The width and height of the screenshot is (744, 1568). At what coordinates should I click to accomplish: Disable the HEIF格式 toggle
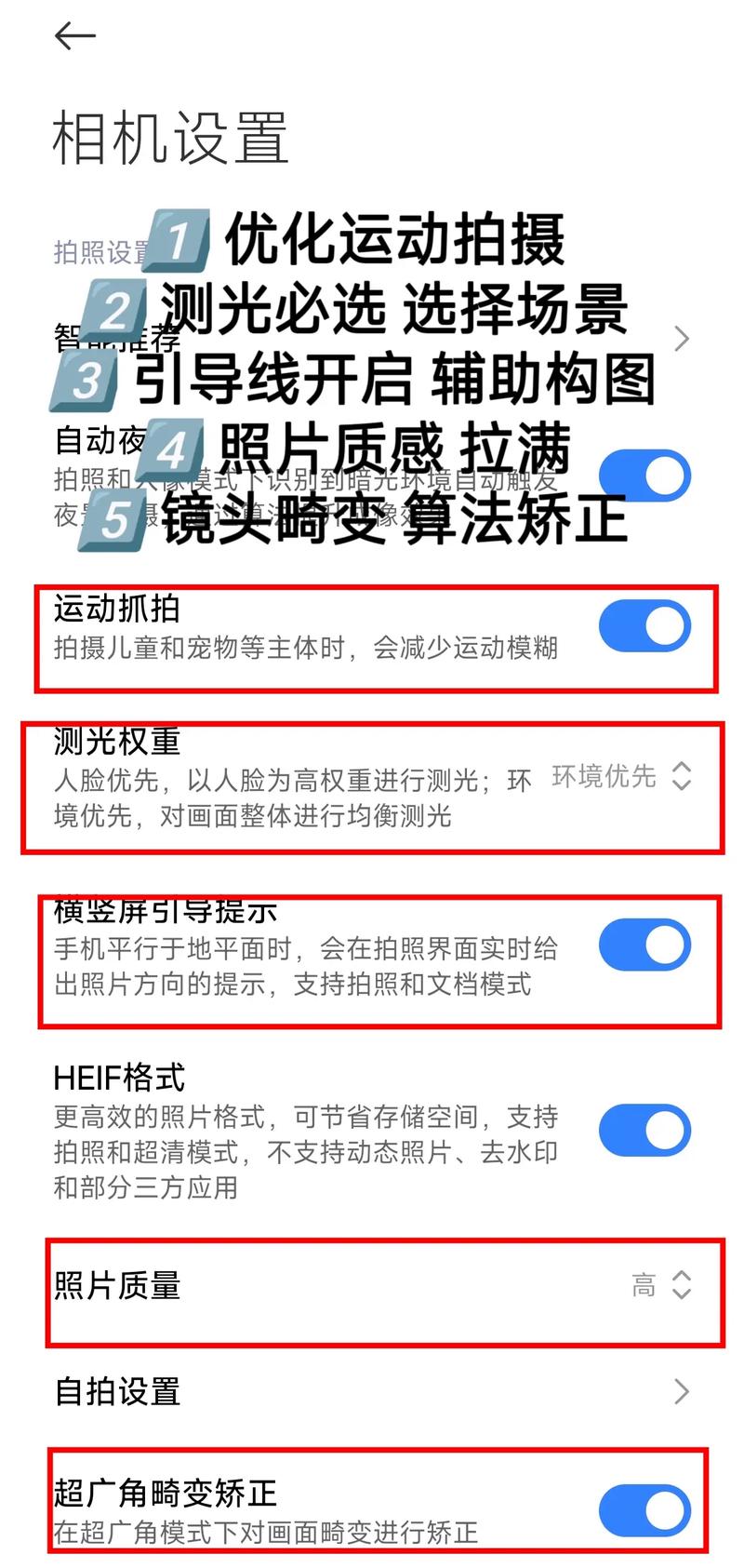(644, 1130)
